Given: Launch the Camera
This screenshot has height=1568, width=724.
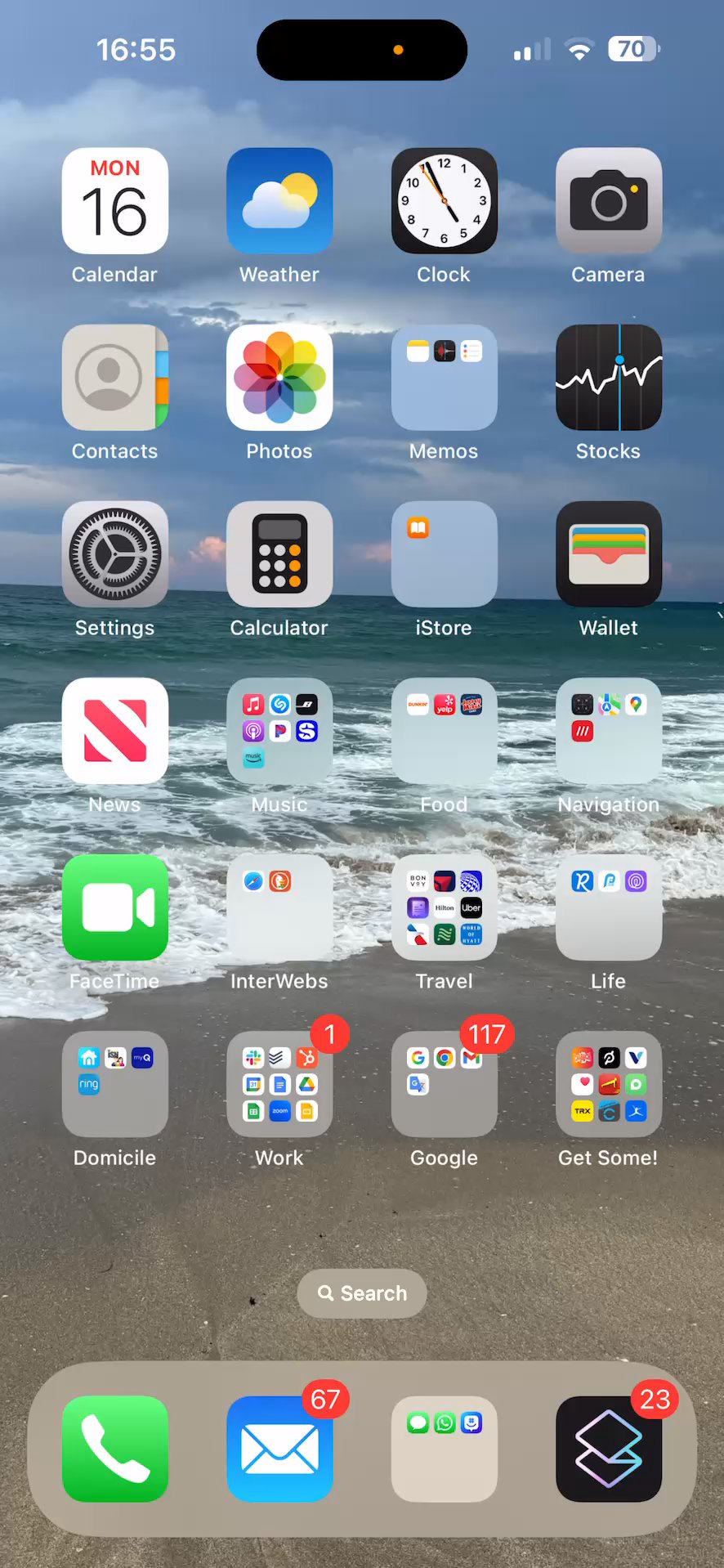Looking at the screenshot, I should click(608, 201).
